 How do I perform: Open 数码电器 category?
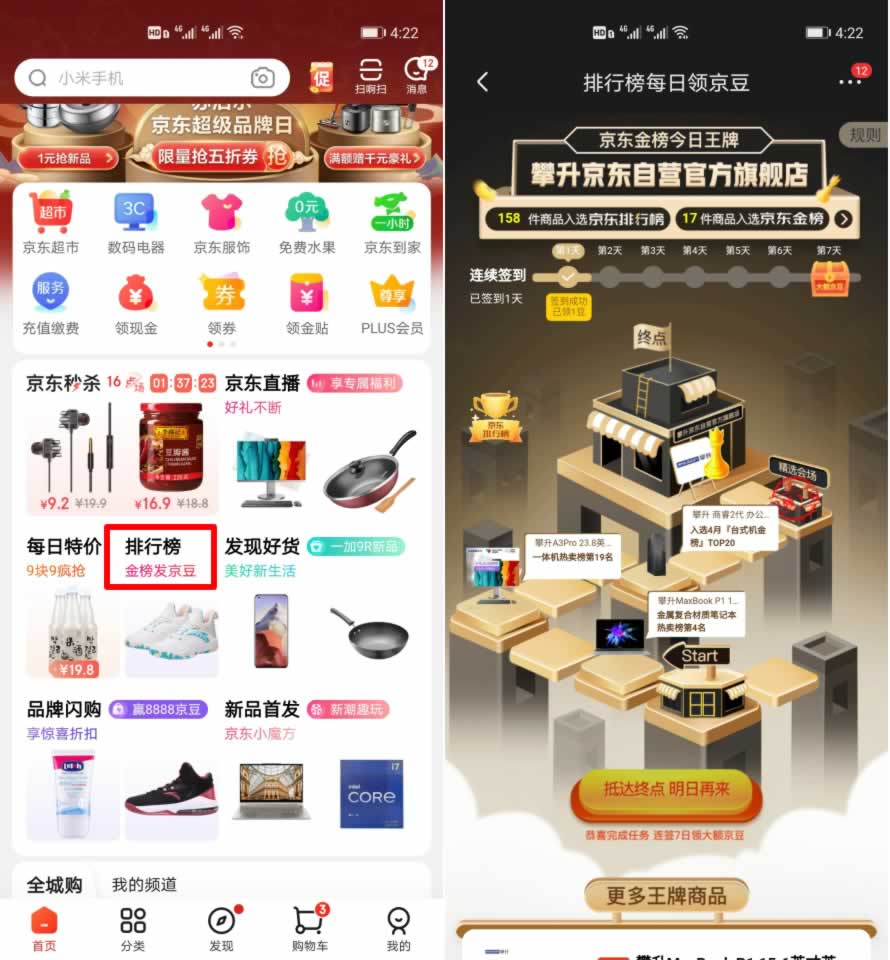(136, 222)
